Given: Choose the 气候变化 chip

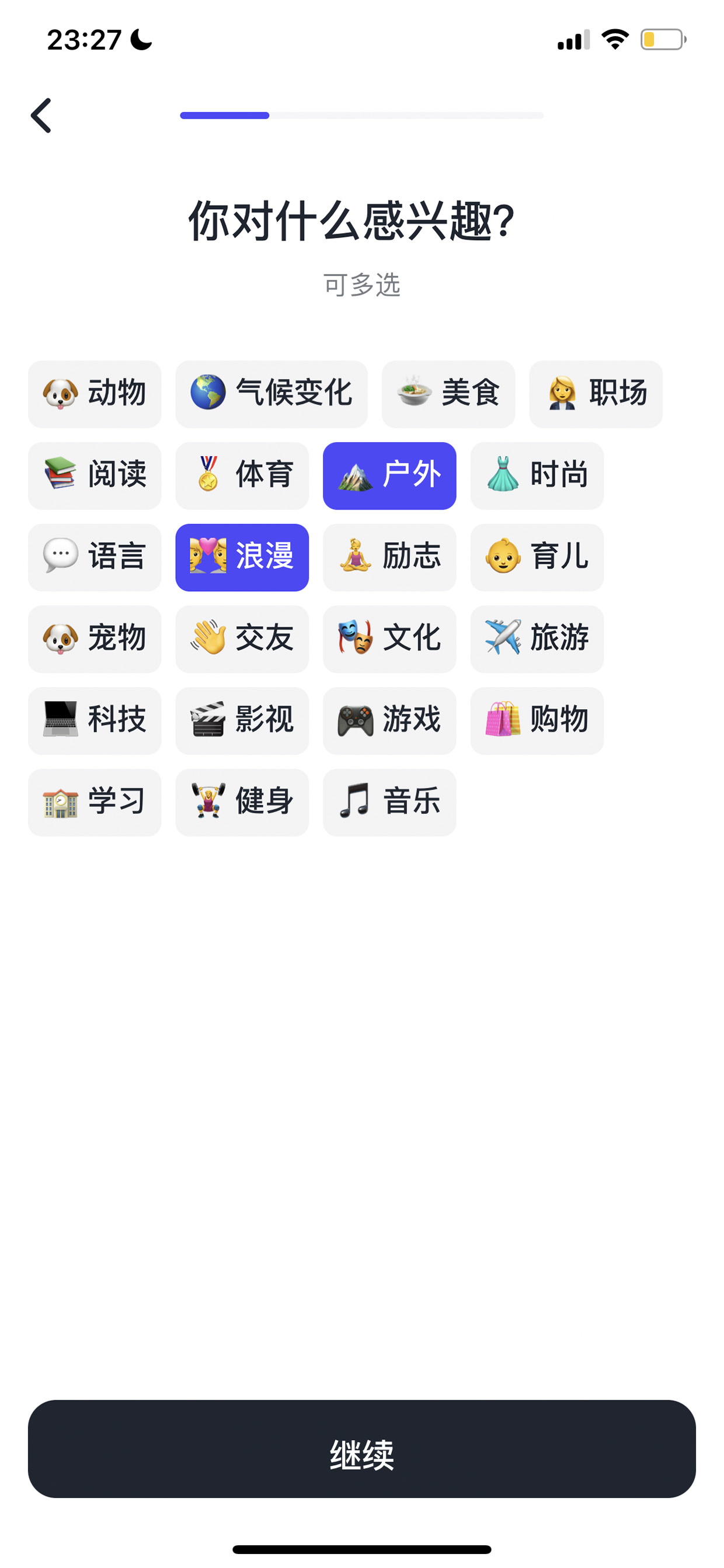Looking at the screenshot, I should click(271, 394).
